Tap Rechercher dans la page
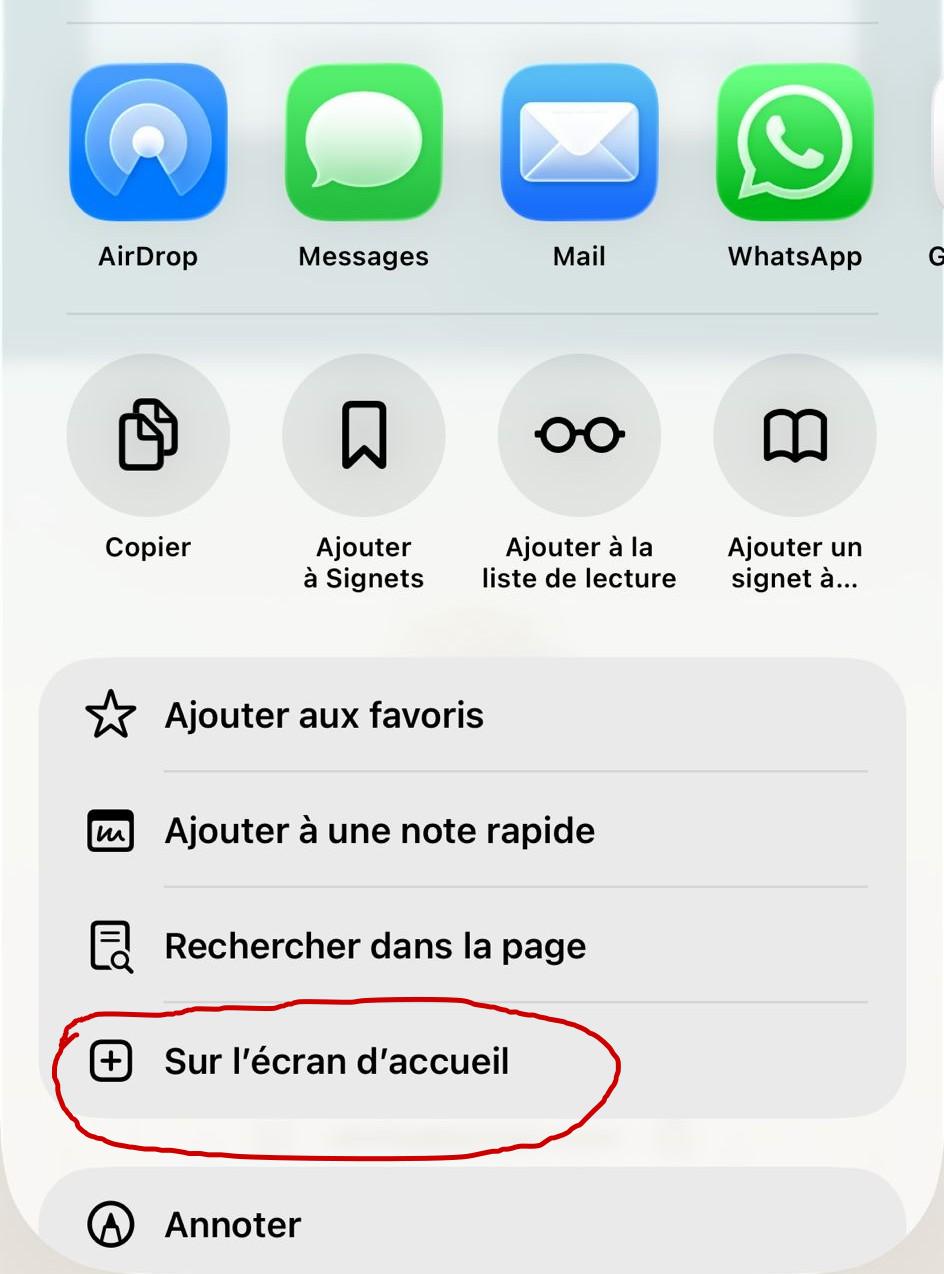Viewport: 944px width, 1274px height. click(375, 946)
